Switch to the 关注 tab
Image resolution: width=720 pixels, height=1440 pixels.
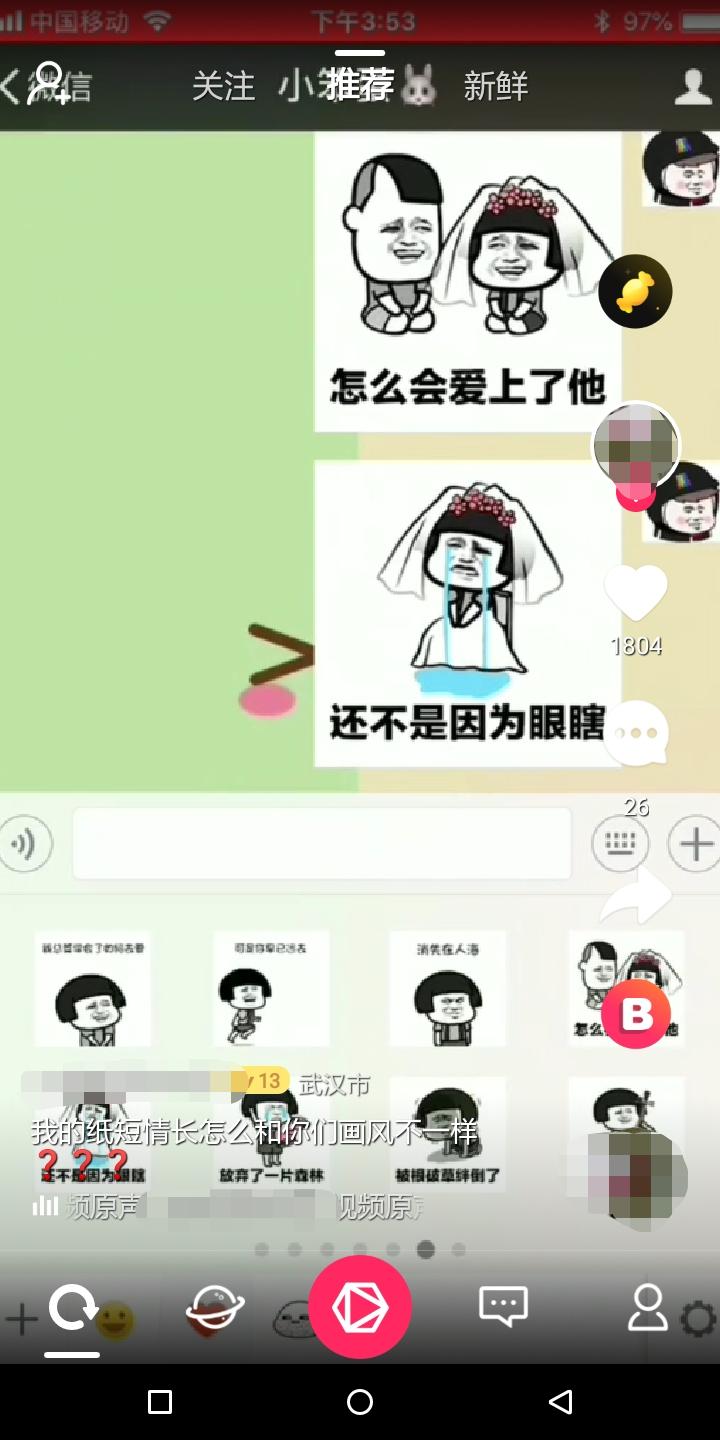[223, 86]
